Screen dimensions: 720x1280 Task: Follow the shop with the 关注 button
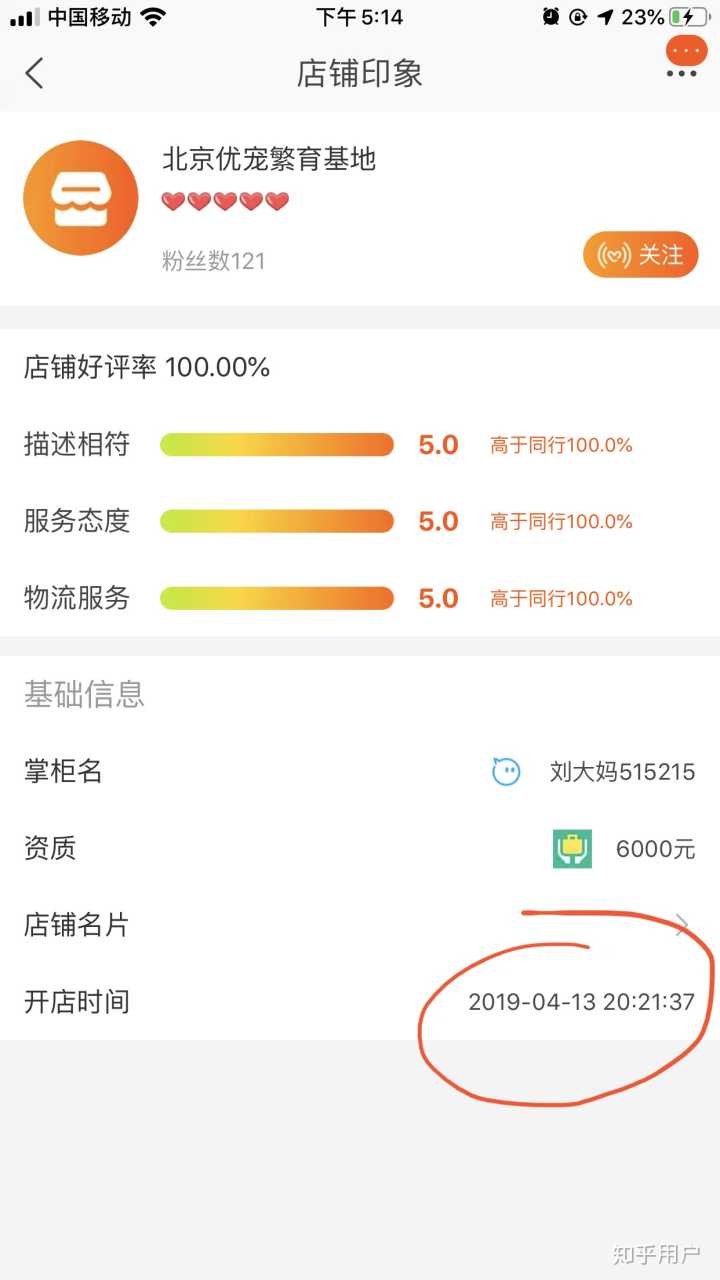pyautogui.click(x=640, y=256)
